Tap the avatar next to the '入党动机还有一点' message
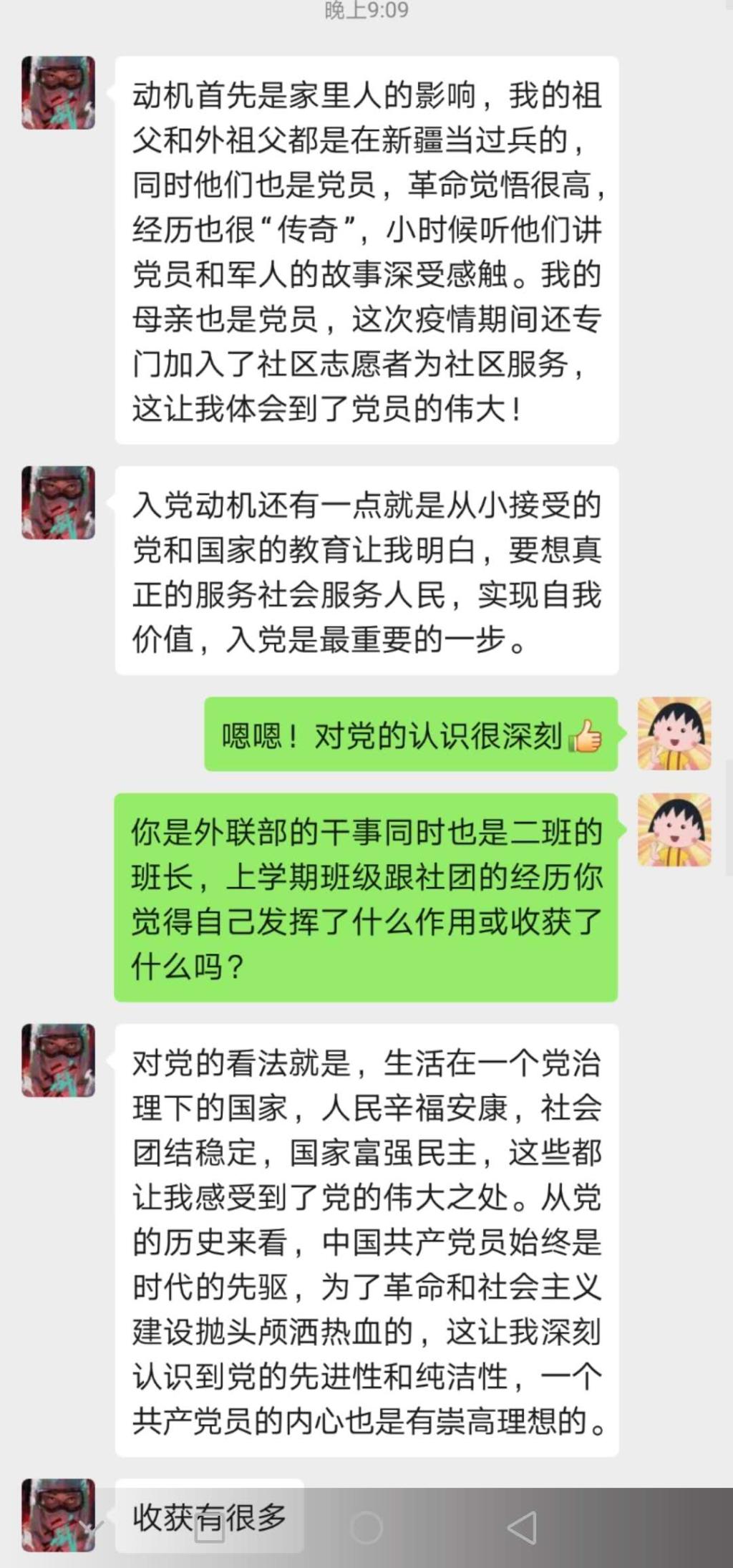 click(x=58, y=503)
